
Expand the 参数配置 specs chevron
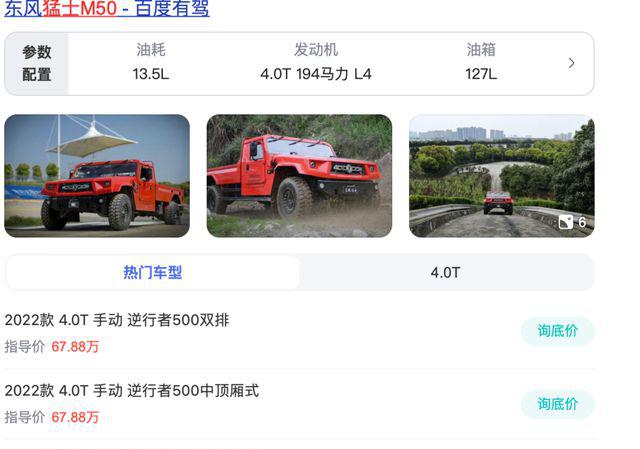571,63
